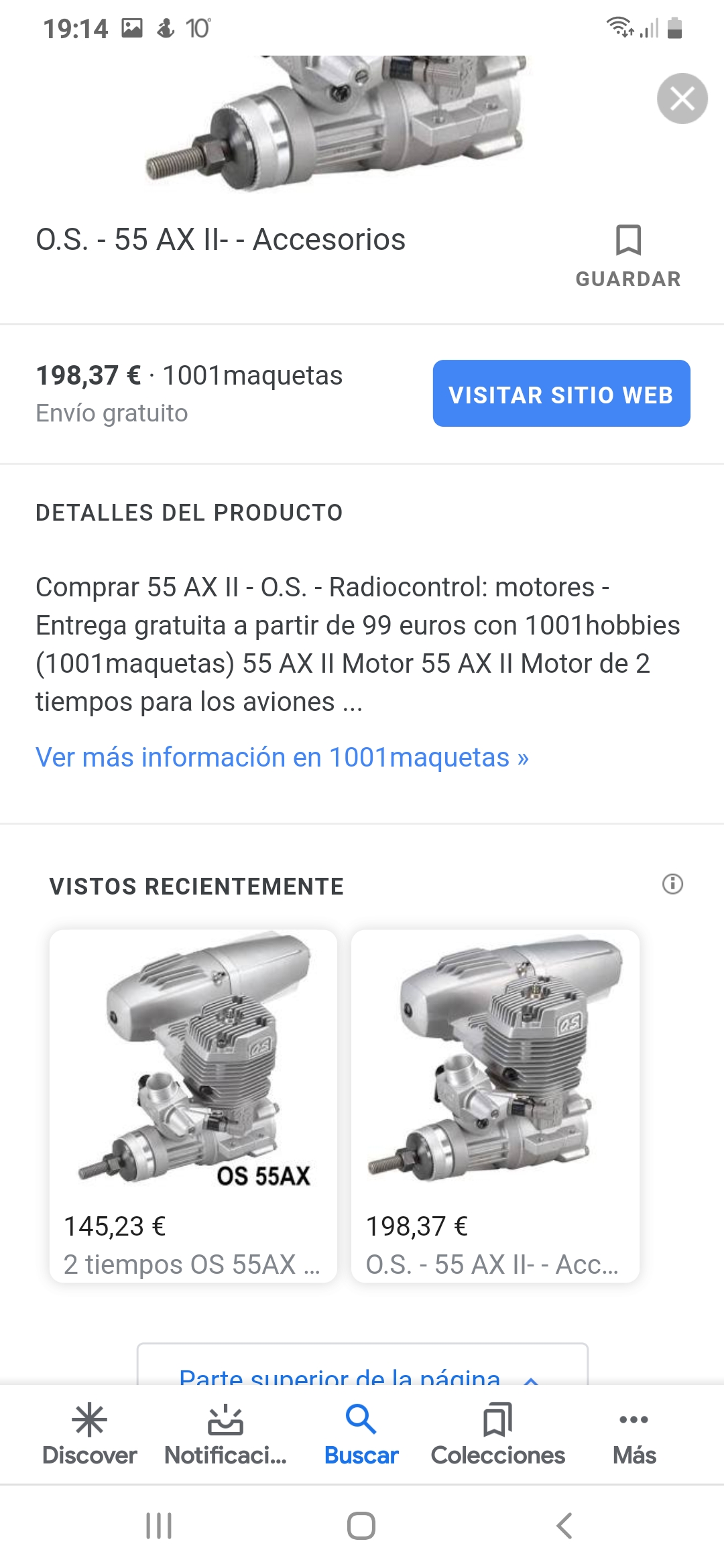This screenshot has width=724, height=1568.
Task: Open Ver más información en 1001maquetas link
Action: click(282, 757)
